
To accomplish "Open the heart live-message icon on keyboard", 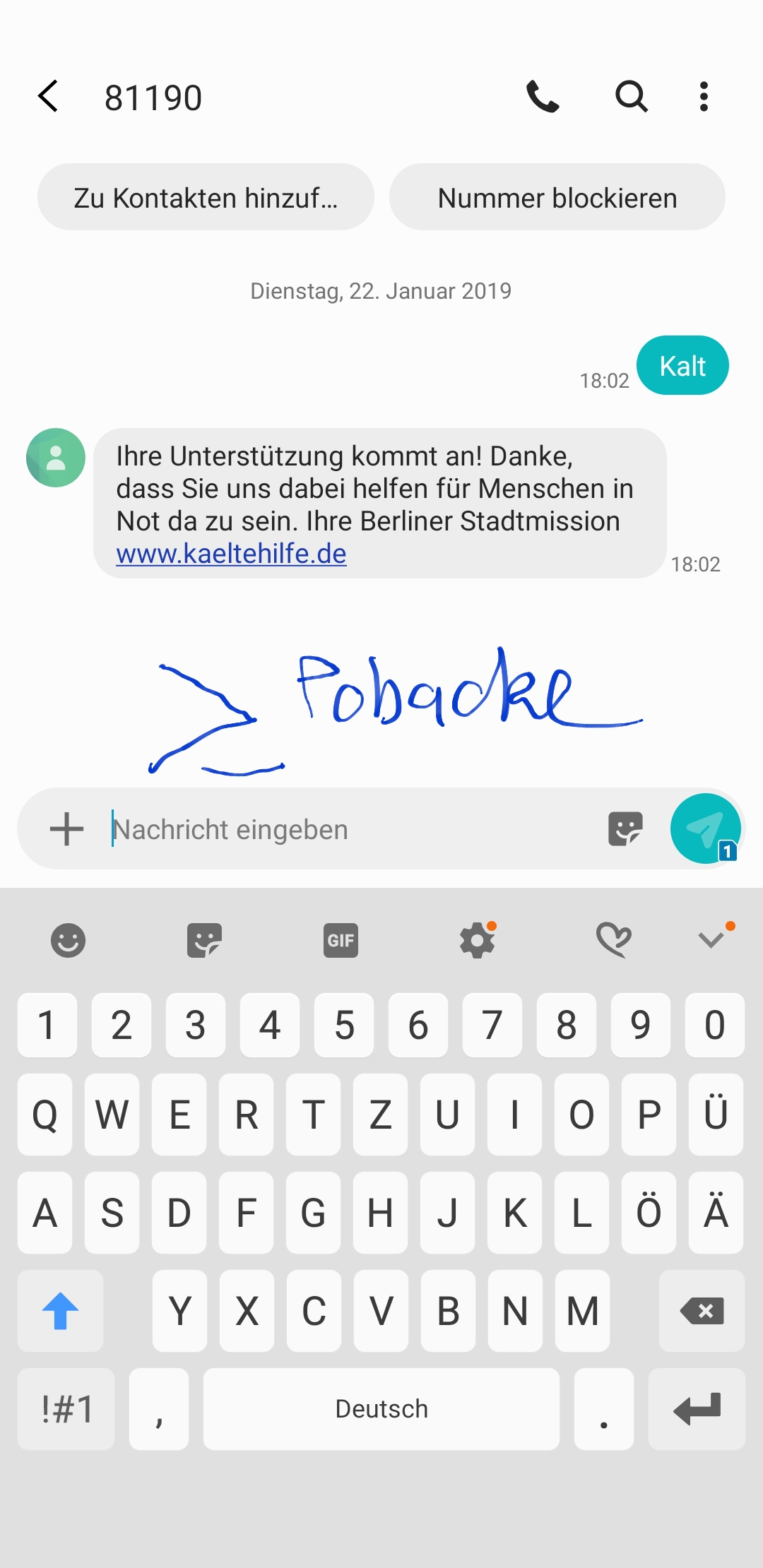I will tap(613, 941).
